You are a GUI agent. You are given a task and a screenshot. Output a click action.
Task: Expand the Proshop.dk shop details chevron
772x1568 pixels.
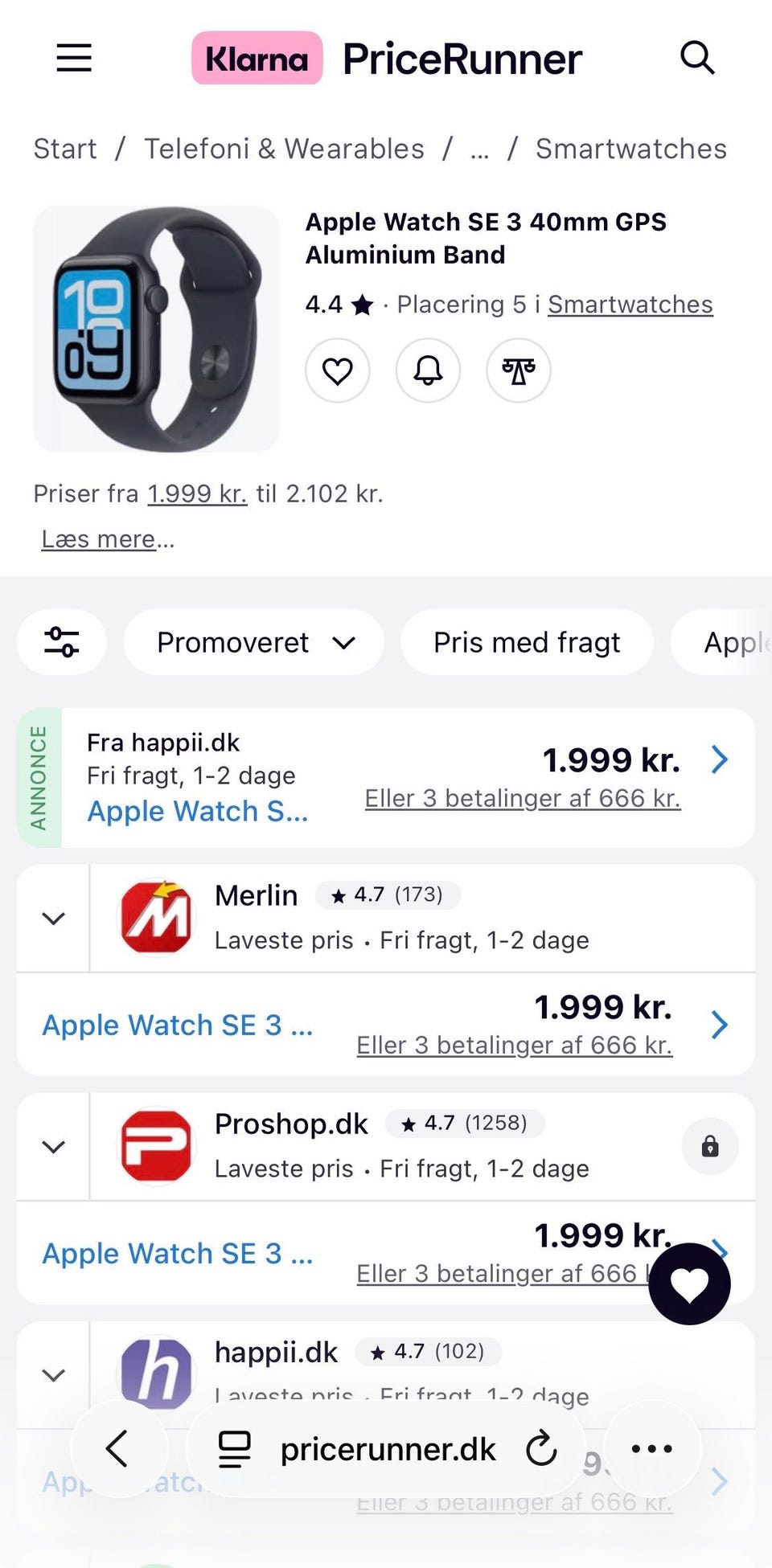(53, 1146)
